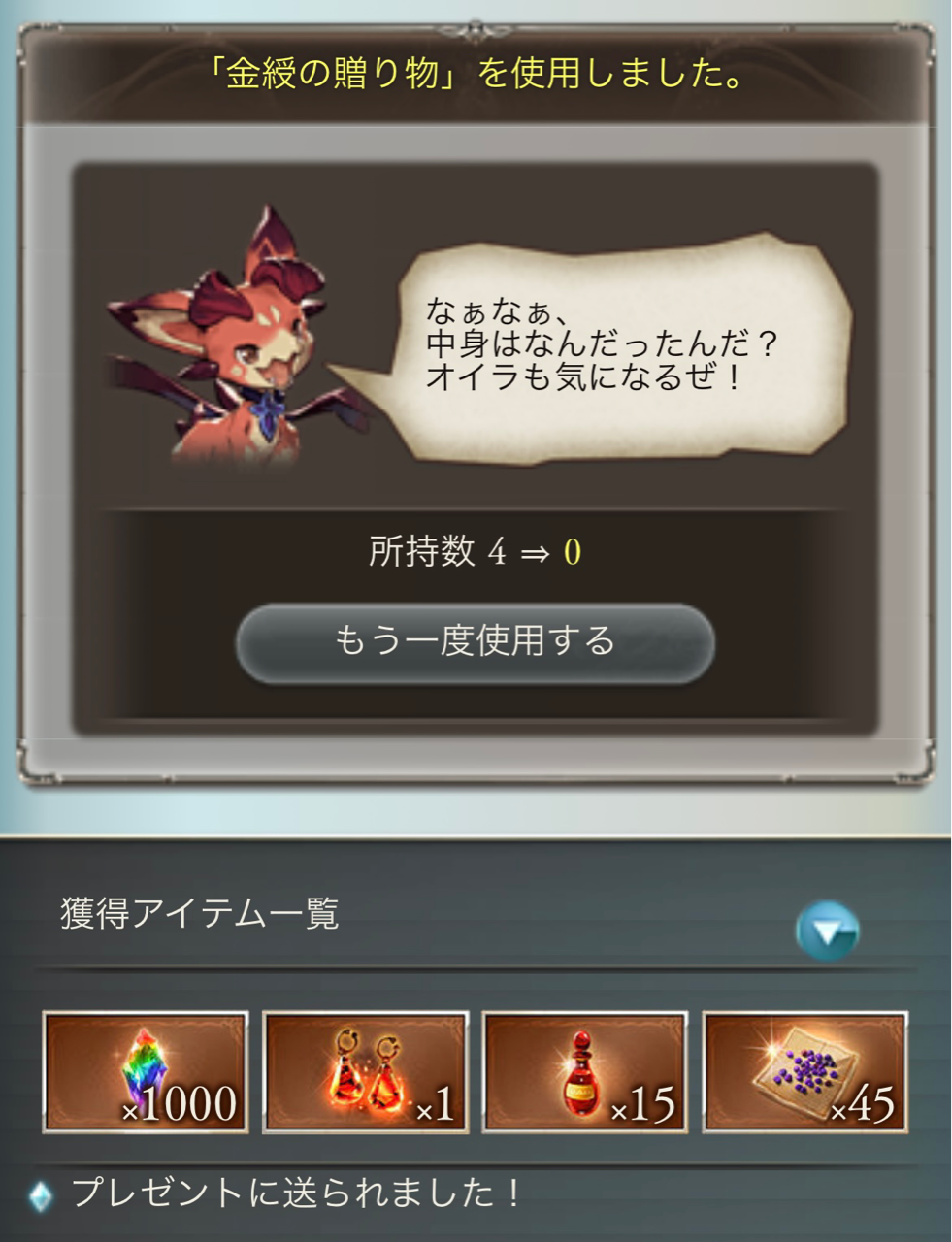Open the red earrings ×1 item
The height and width of the screenshot is (1242, 952).
click(x=365, y=1072)
